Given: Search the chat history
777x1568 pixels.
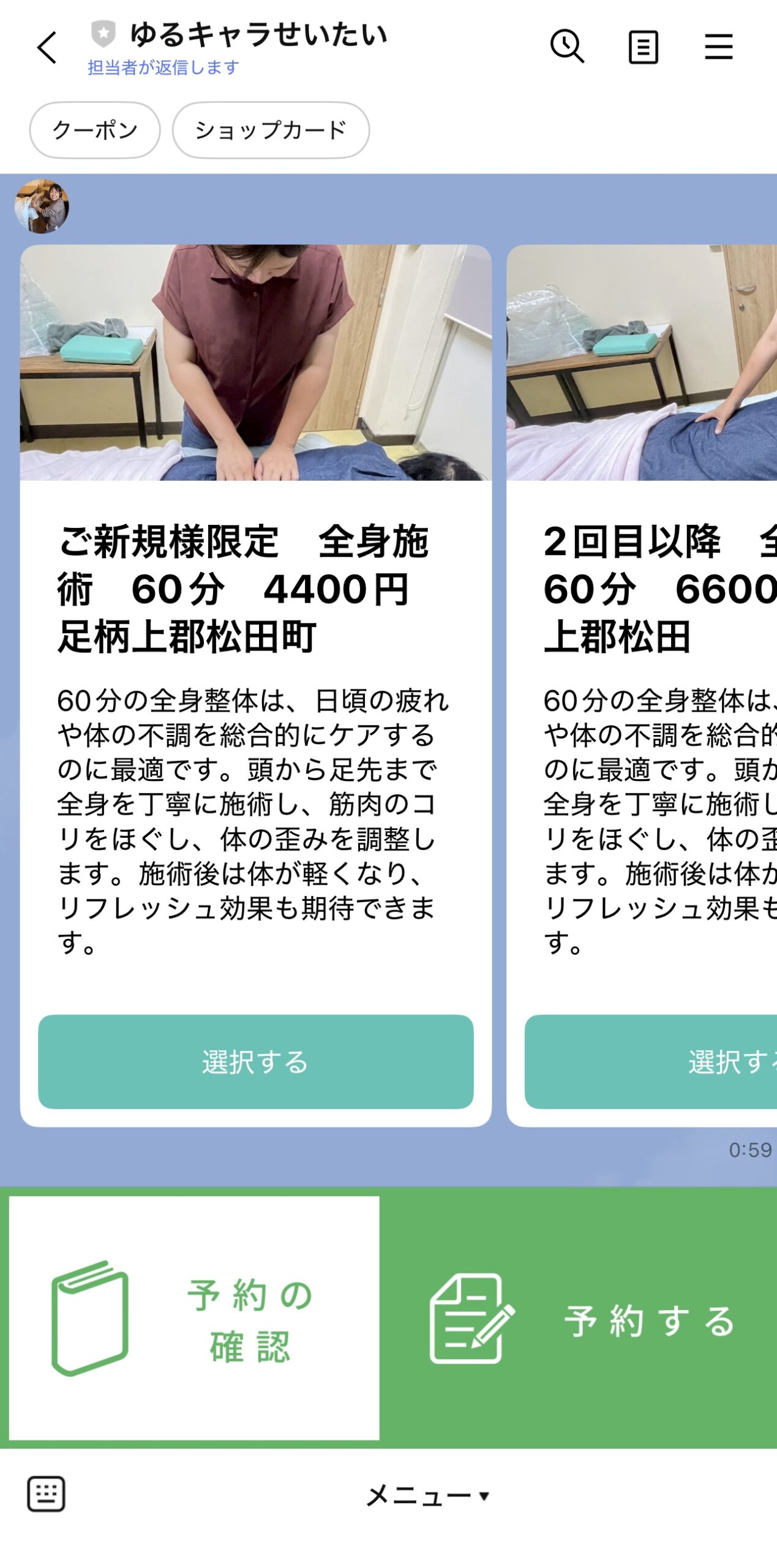Looking at the screenshot, I should click(x=566, y=47).
